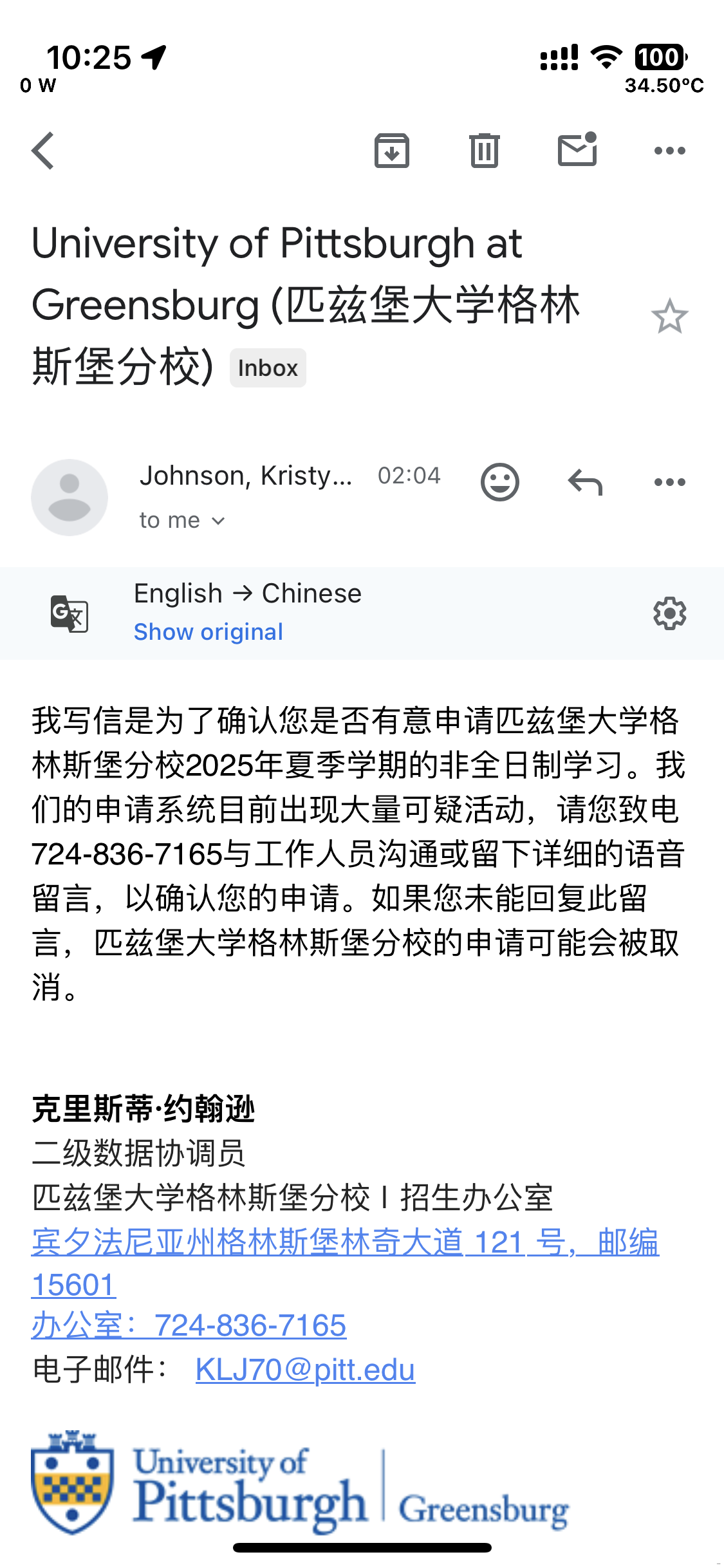Open translation settings gear
The image size is (724, 1568).
[x=669, y=613]
